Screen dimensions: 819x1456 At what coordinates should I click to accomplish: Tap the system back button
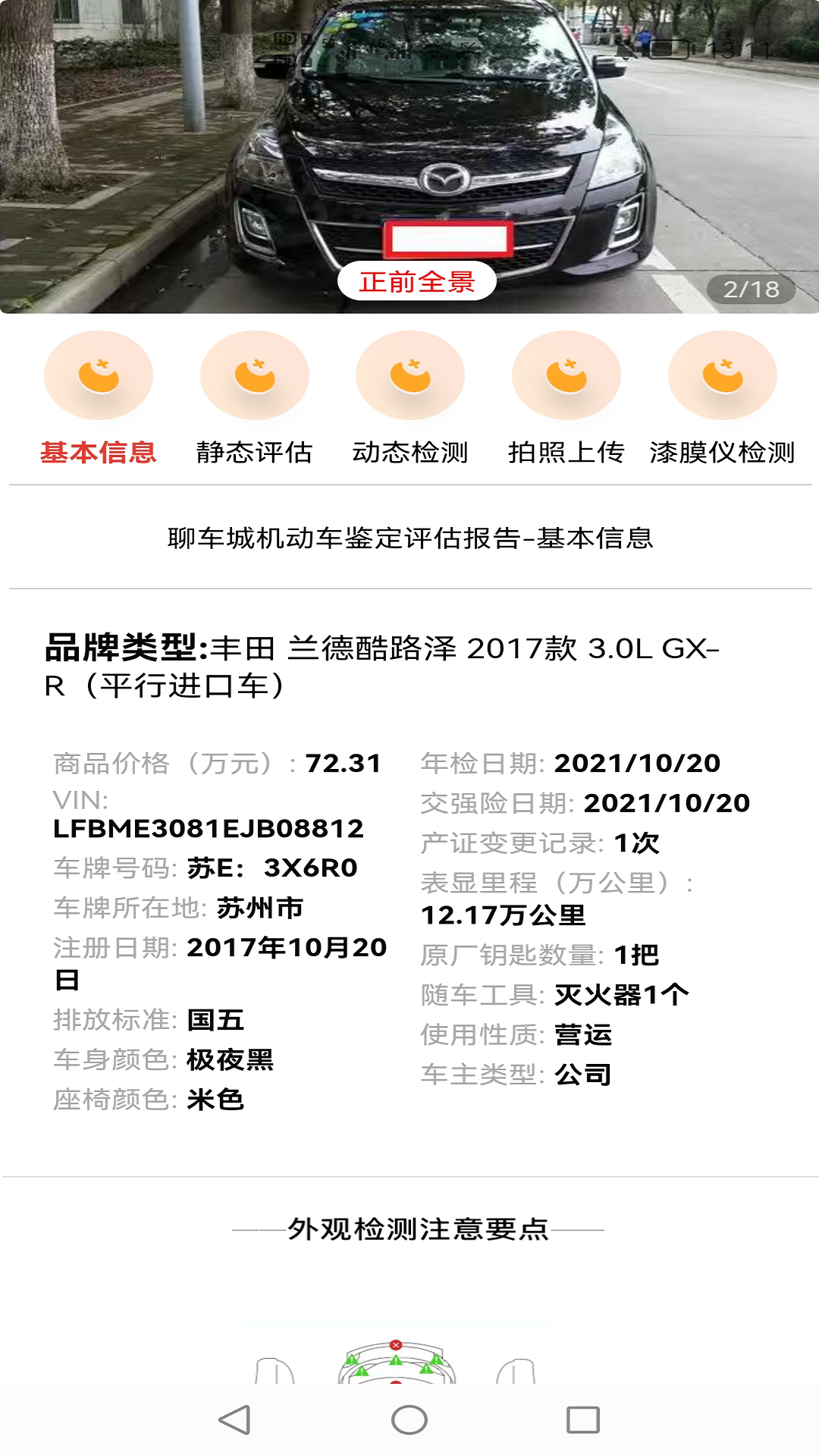click(234, 1420)
